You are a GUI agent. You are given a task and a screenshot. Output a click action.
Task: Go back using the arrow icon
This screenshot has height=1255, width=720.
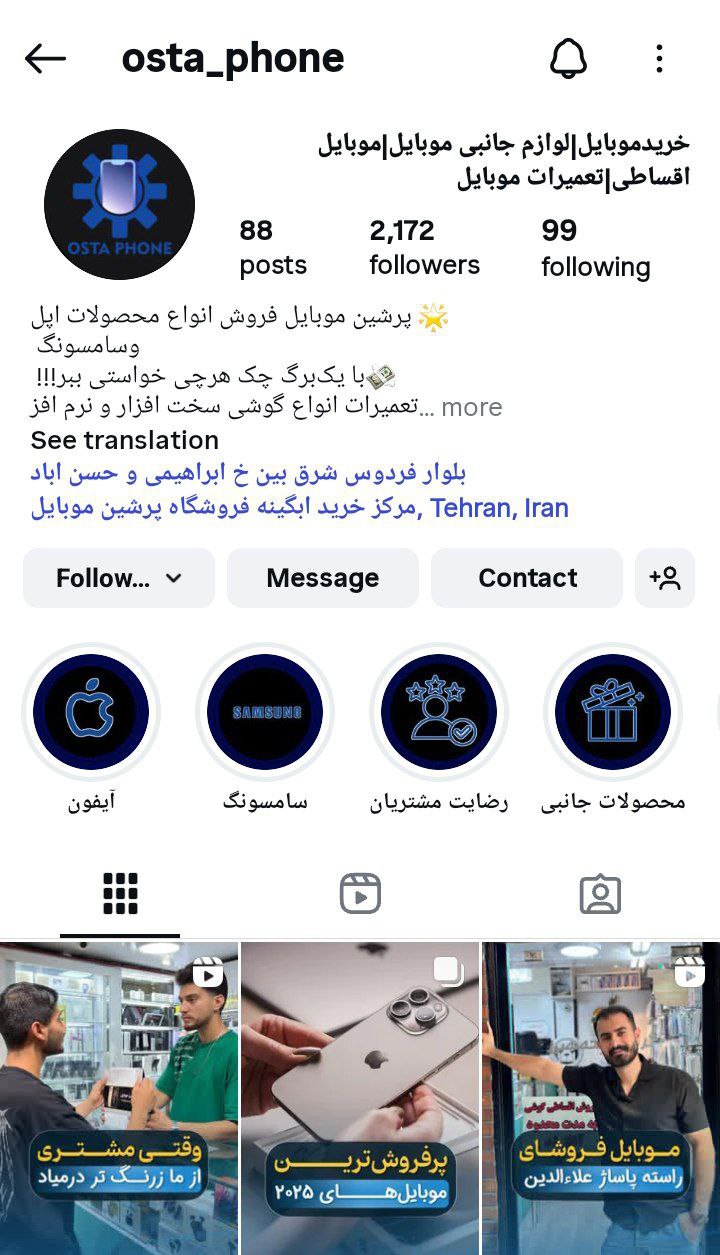click(x=45, y=59)
